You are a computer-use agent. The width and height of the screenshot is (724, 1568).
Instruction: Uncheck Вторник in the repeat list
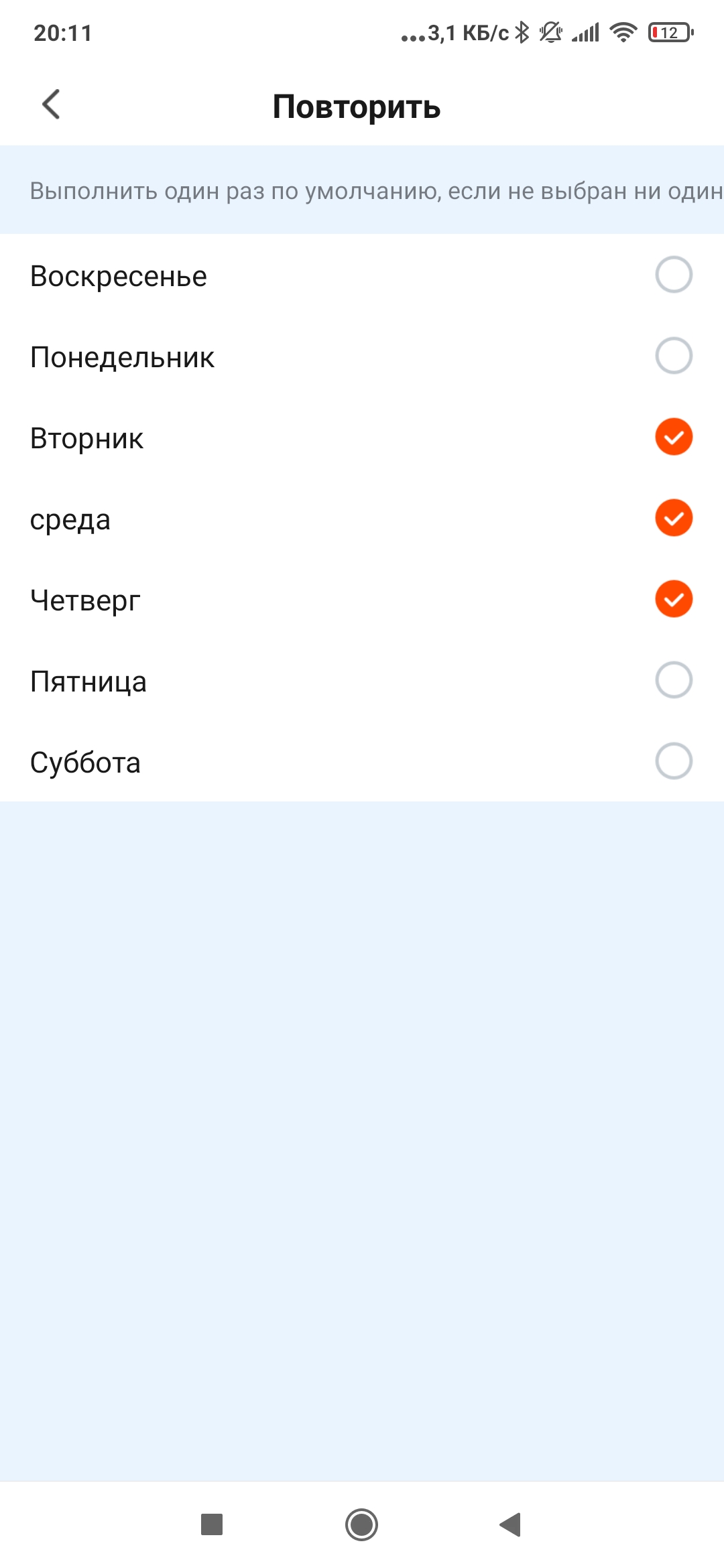tap(673, 437)
